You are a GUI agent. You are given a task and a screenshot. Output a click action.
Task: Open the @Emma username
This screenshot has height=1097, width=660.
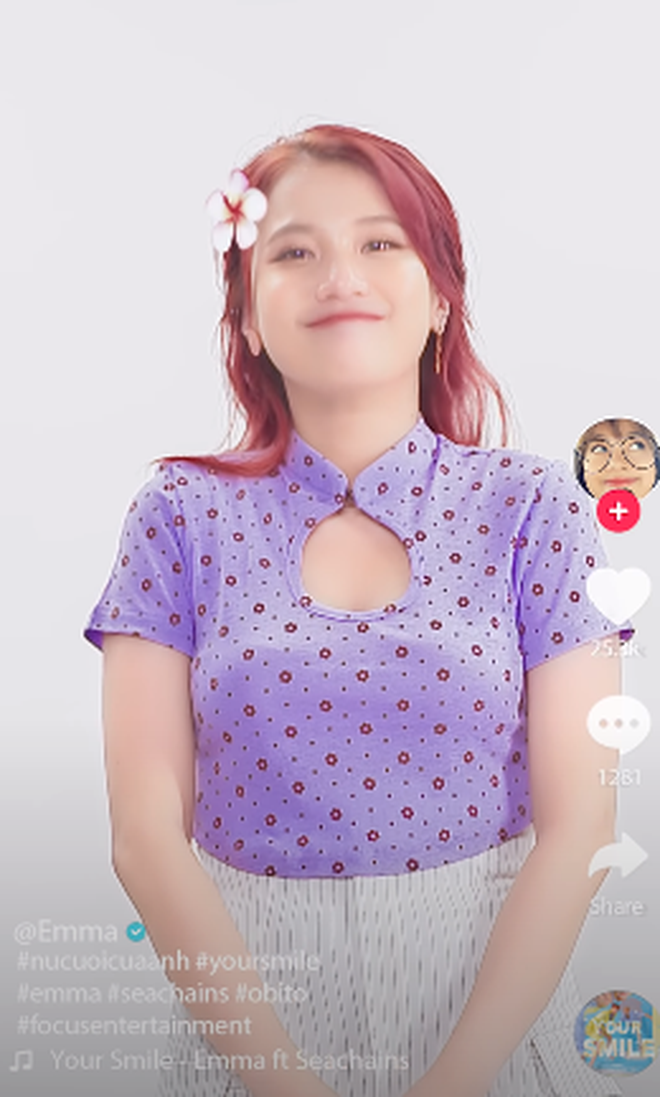(66, 932)
